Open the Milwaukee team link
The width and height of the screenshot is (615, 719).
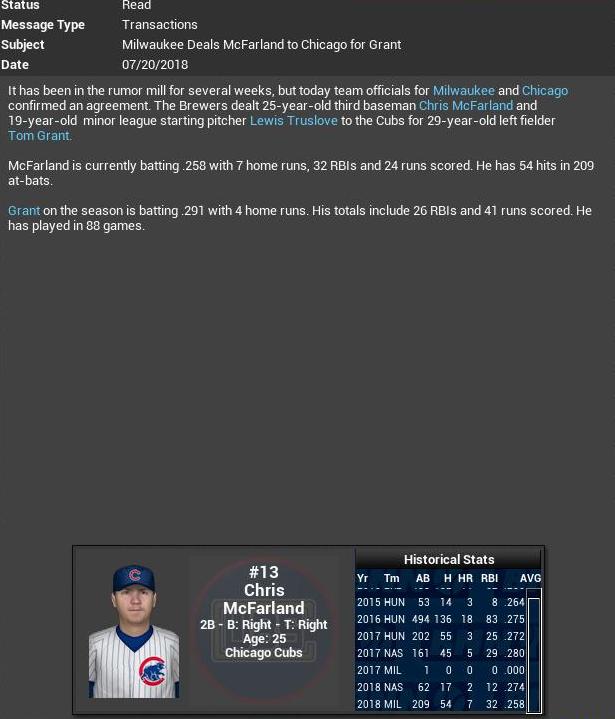click(x=463, y=90)
